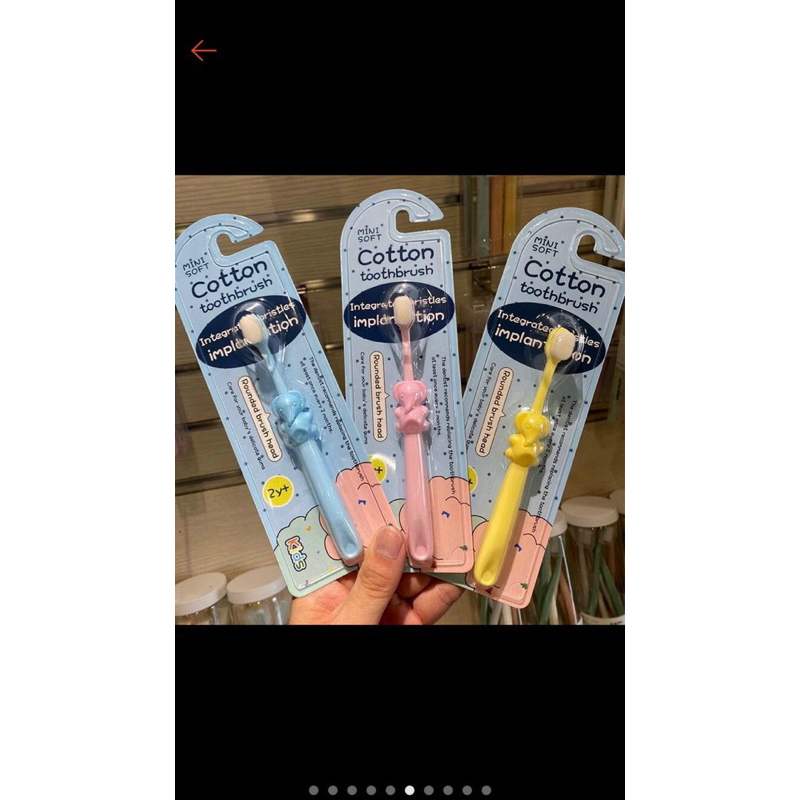The image size is (800, 800).
Task: Go back using the red arrow
Action: point(203,51)
